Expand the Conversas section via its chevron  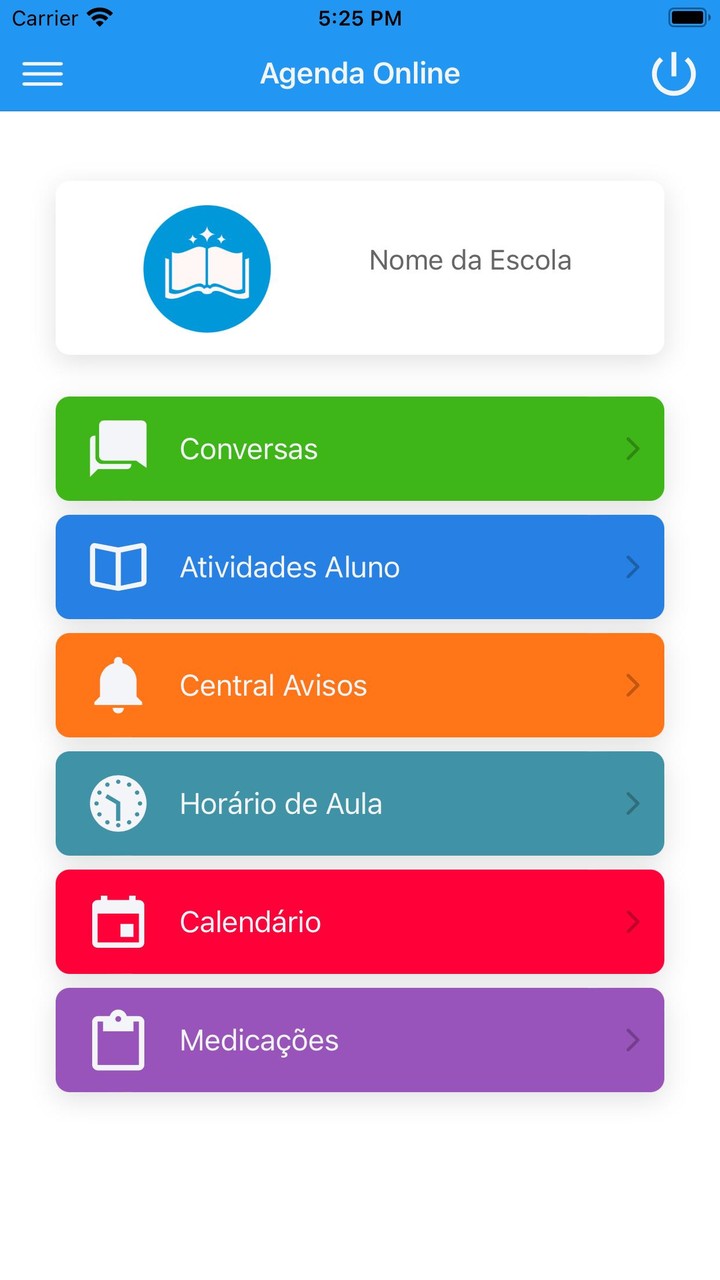pos(632,449)
